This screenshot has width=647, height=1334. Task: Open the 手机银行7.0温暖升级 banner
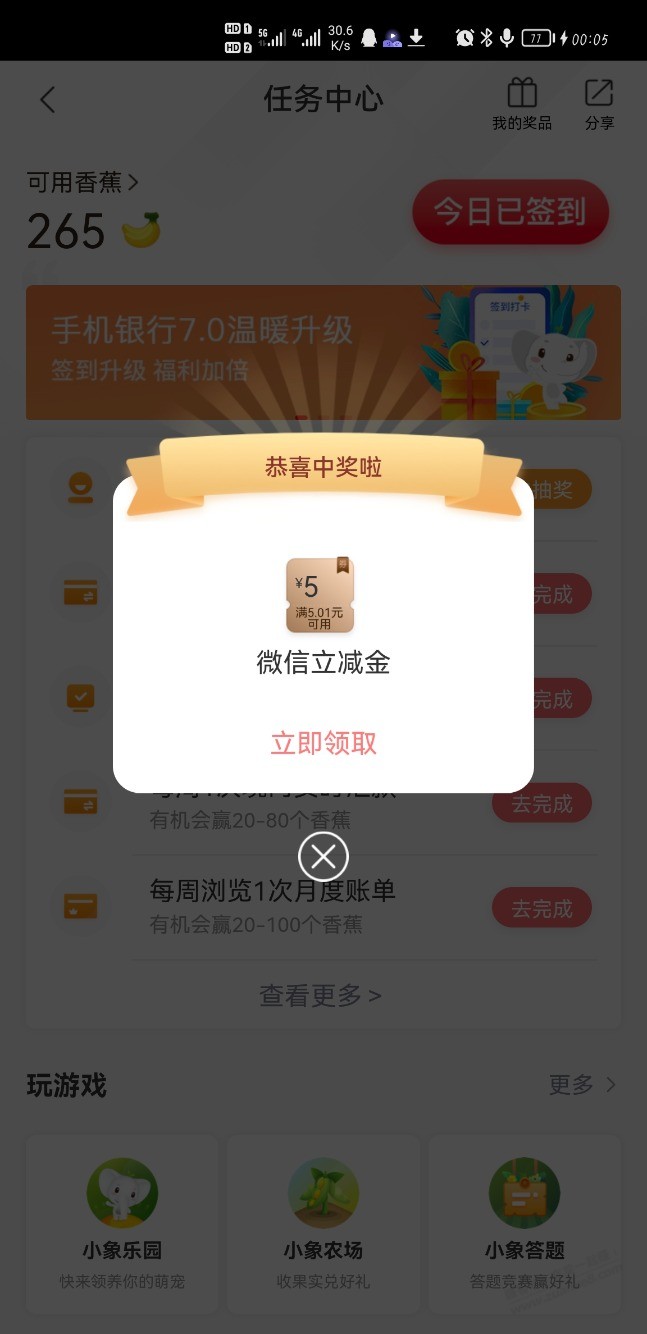point(323,352)
